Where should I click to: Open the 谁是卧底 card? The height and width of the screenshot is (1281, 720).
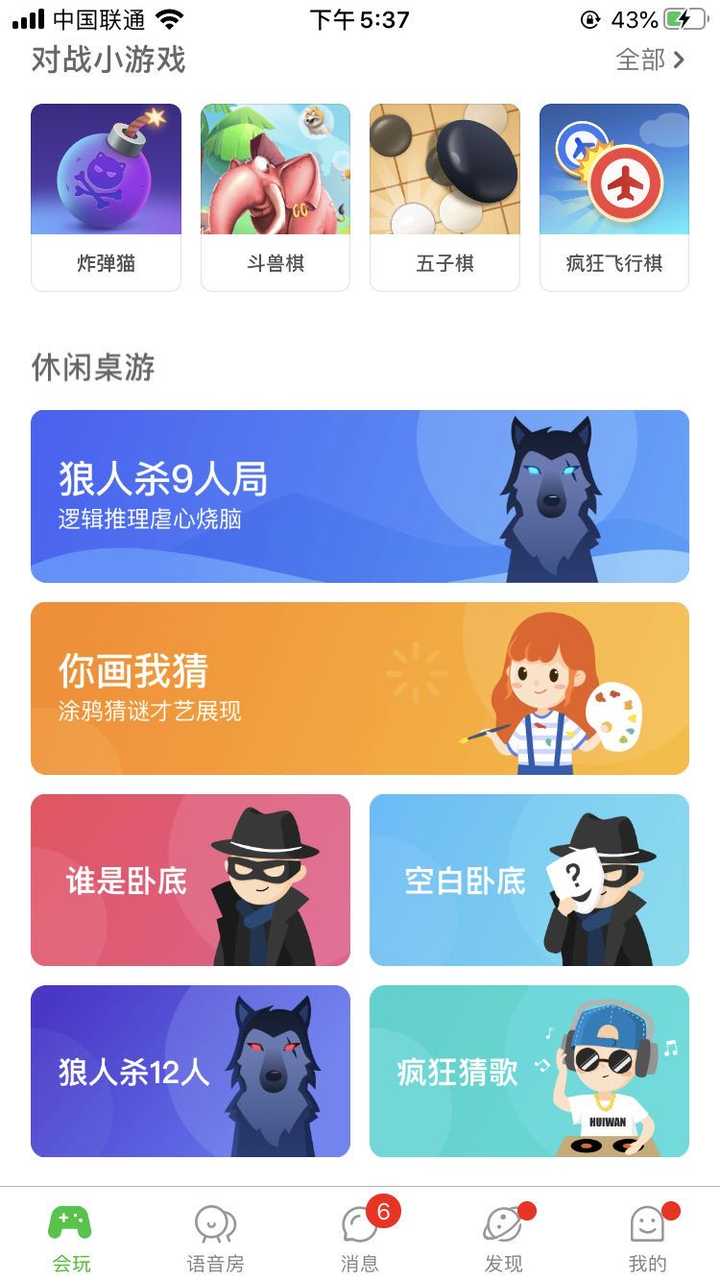point(190,880)
